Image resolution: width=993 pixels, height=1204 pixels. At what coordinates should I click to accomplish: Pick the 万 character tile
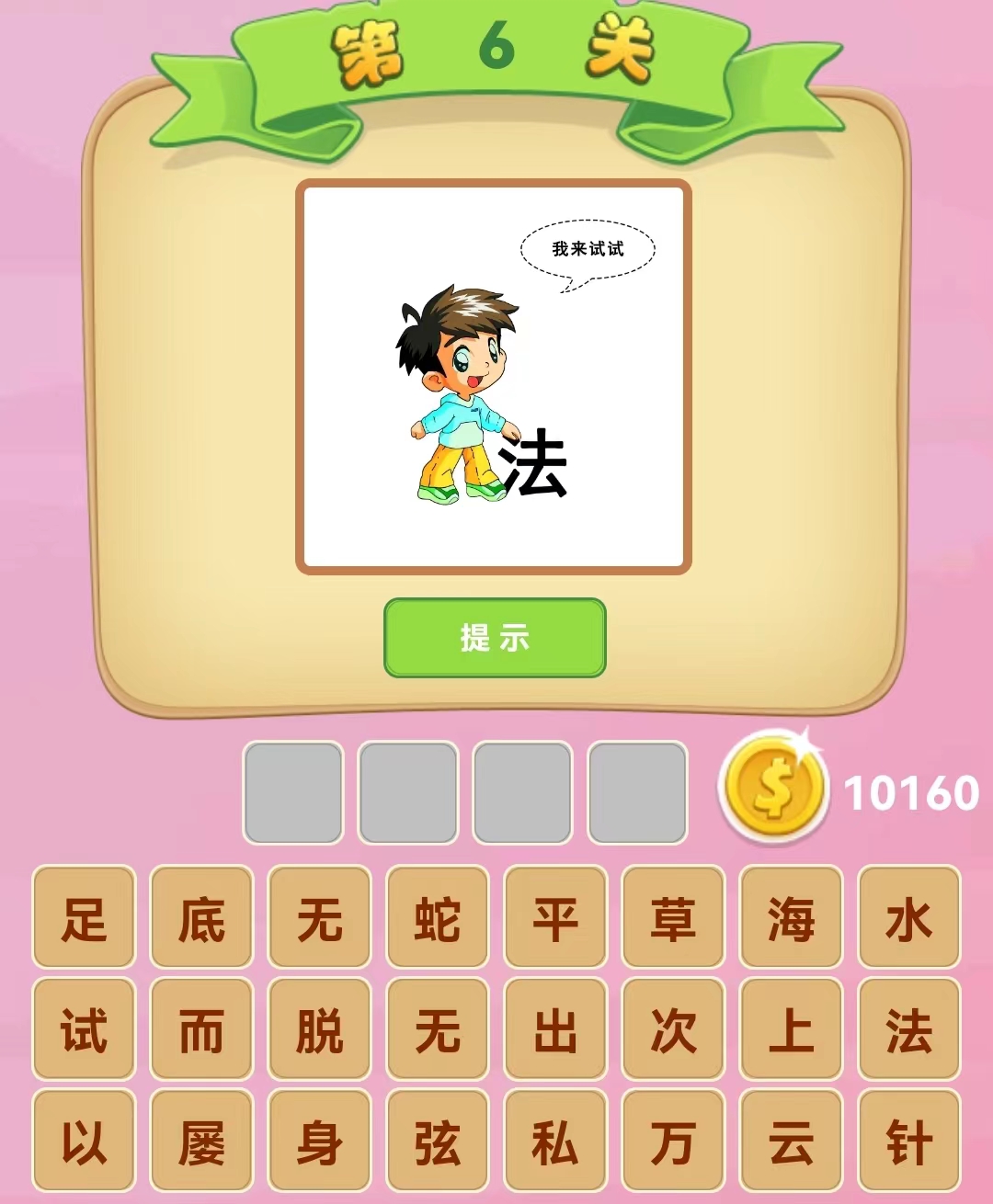[673, 1142]
